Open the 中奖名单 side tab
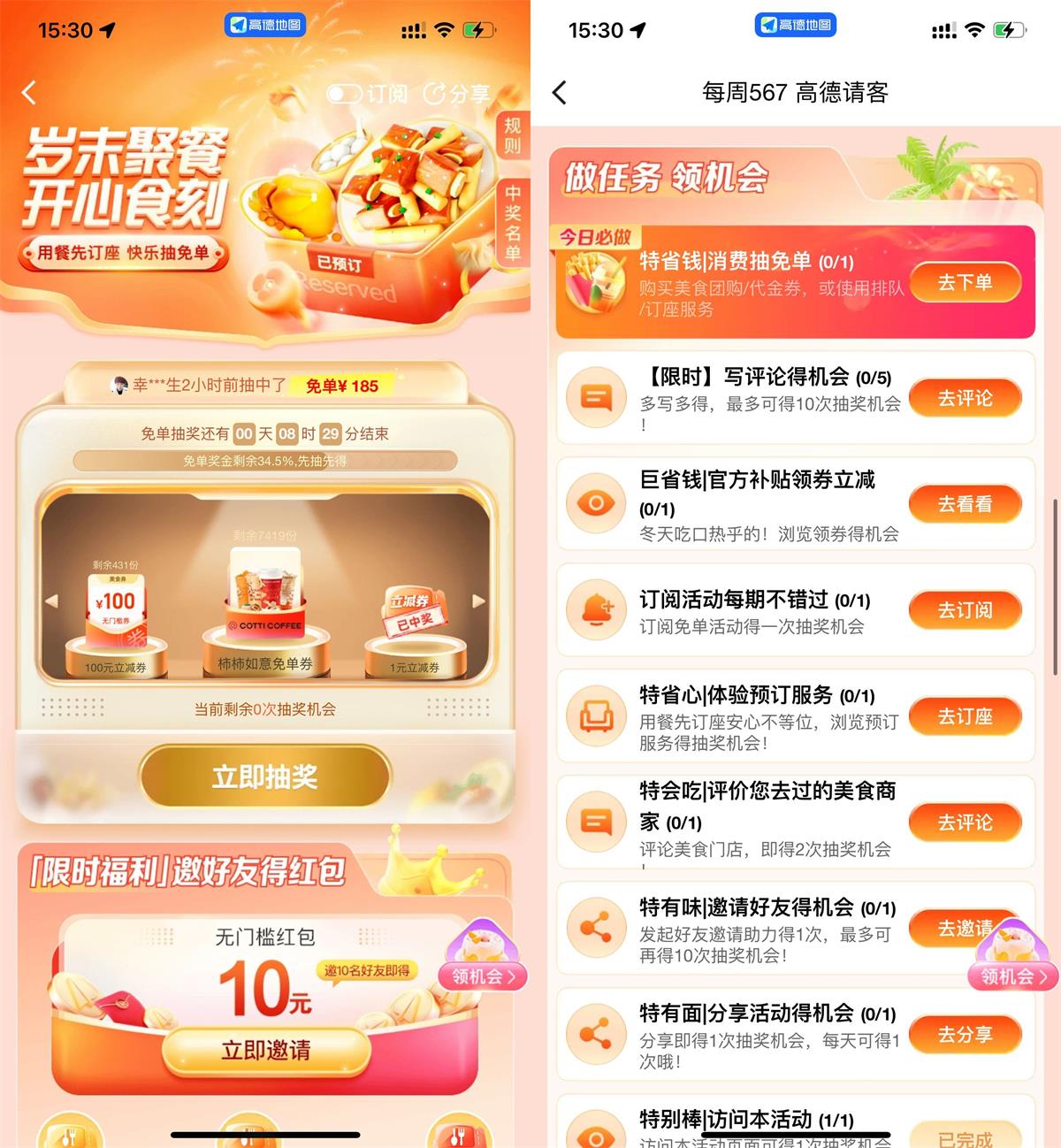The width and height of the screenshot is (1061, 1148). tap(513, 221)
